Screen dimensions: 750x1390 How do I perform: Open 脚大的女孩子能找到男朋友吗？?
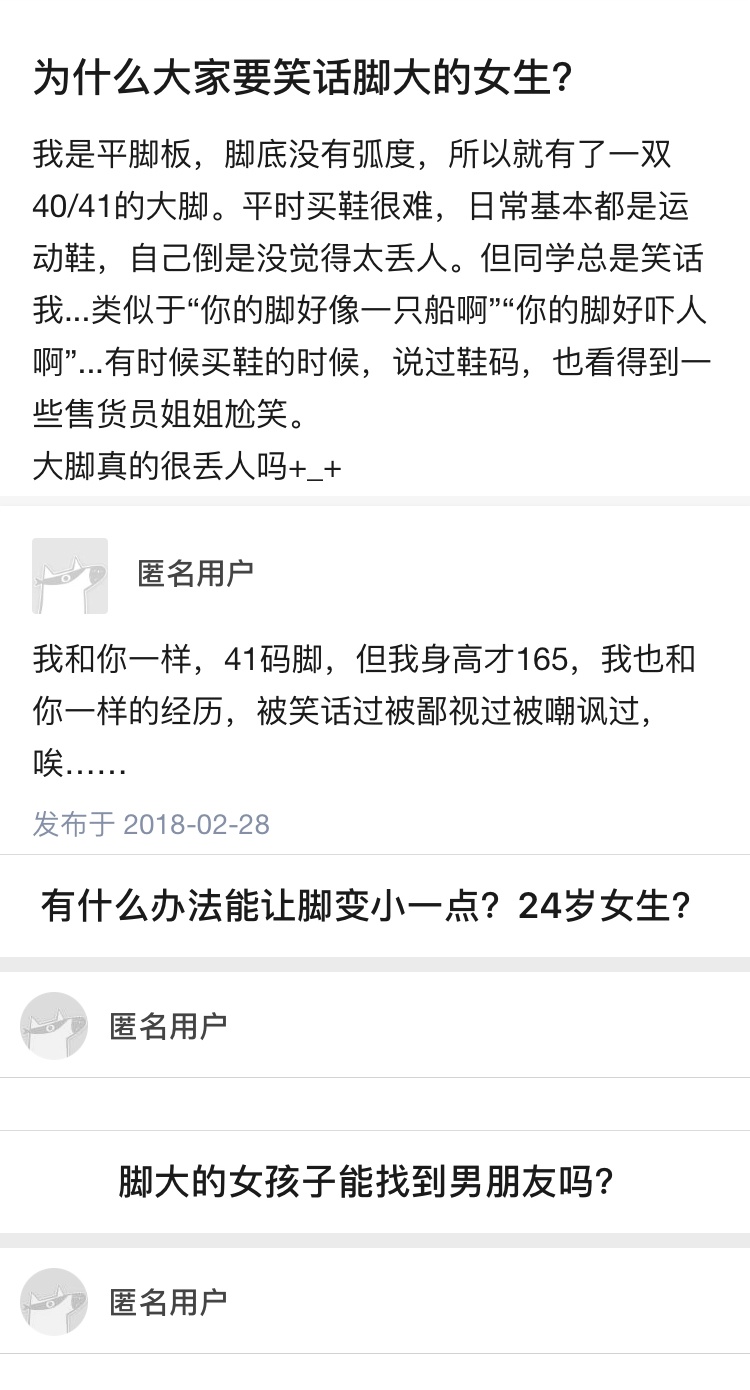(375, 1180)
